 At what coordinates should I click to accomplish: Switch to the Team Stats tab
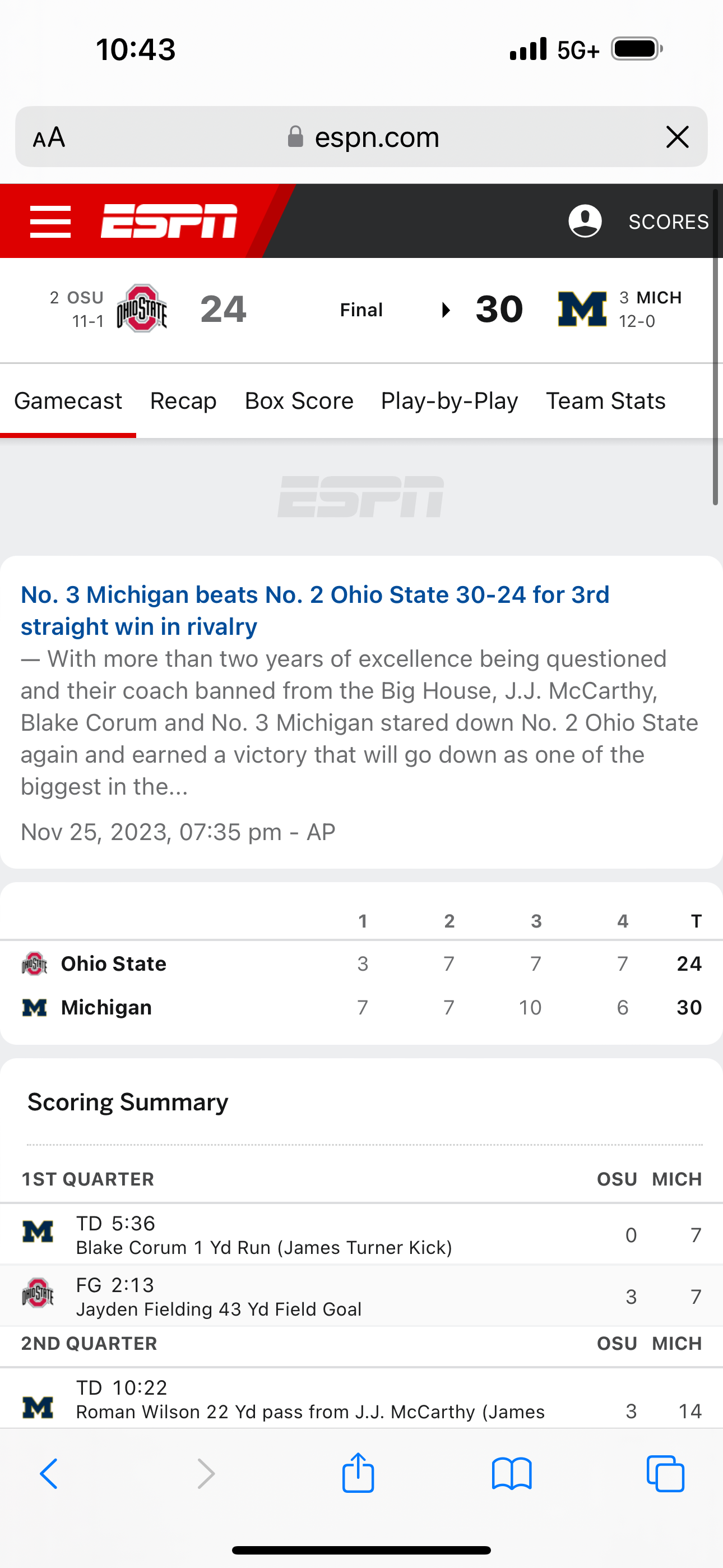pos(605,401)
